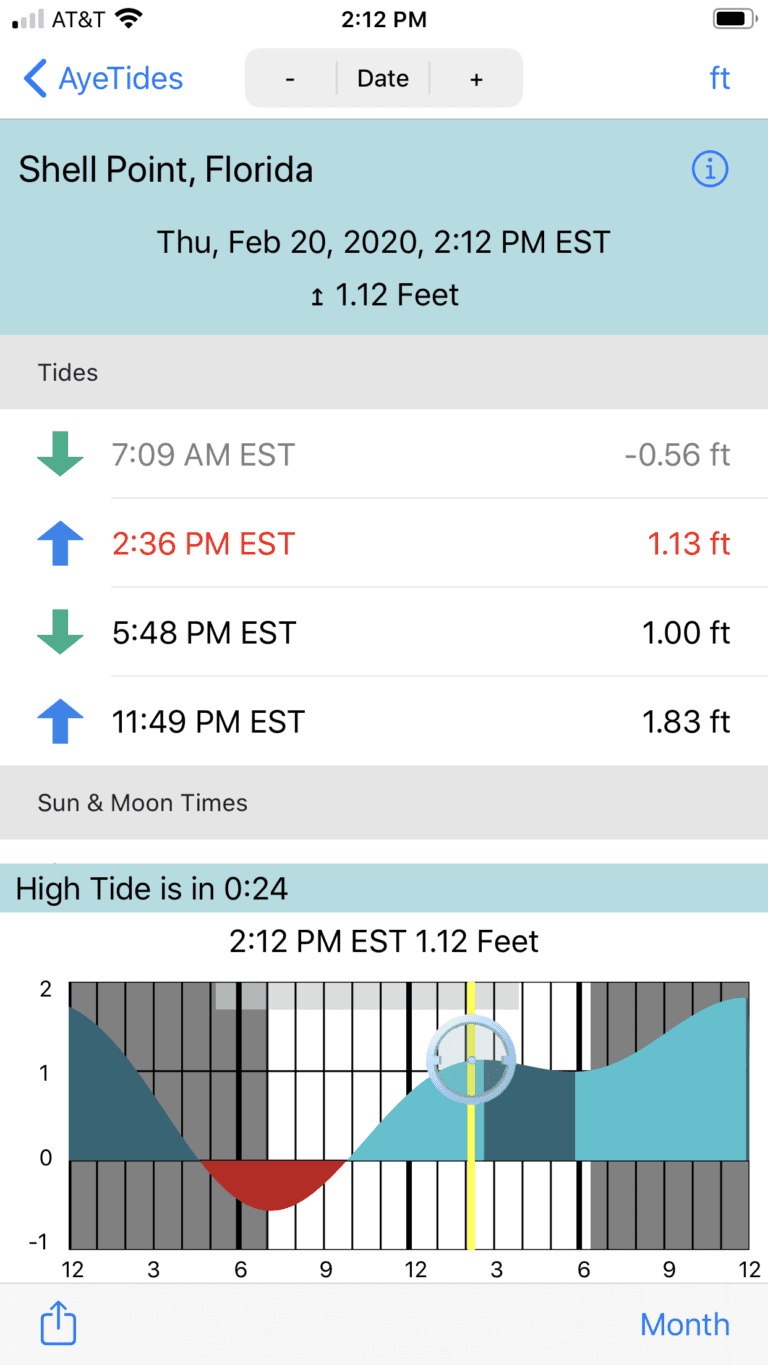Open the share sheet via the export icon
Viewport: 768px width, 1365px height.
(57, 1323)
